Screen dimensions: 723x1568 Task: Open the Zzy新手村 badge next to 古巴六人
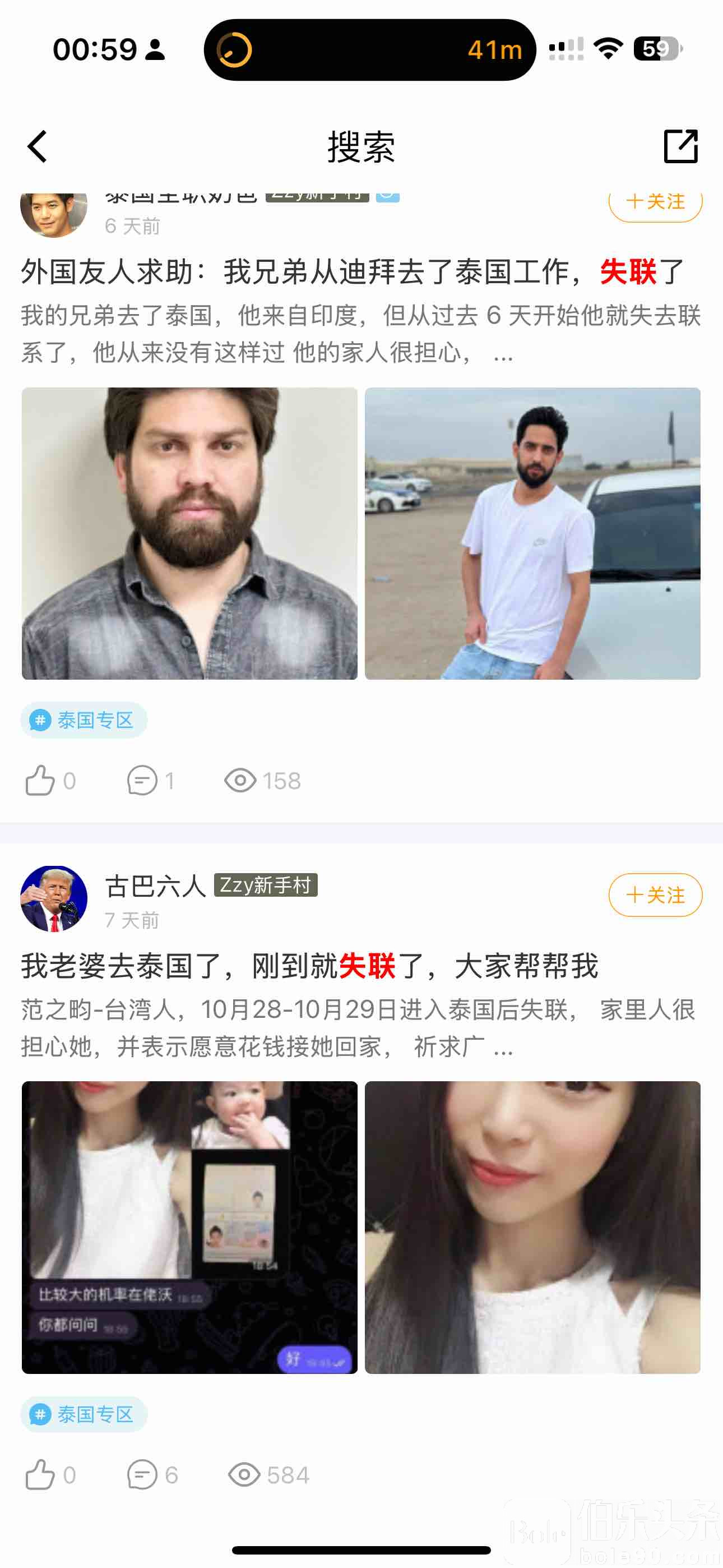(265, 885)
